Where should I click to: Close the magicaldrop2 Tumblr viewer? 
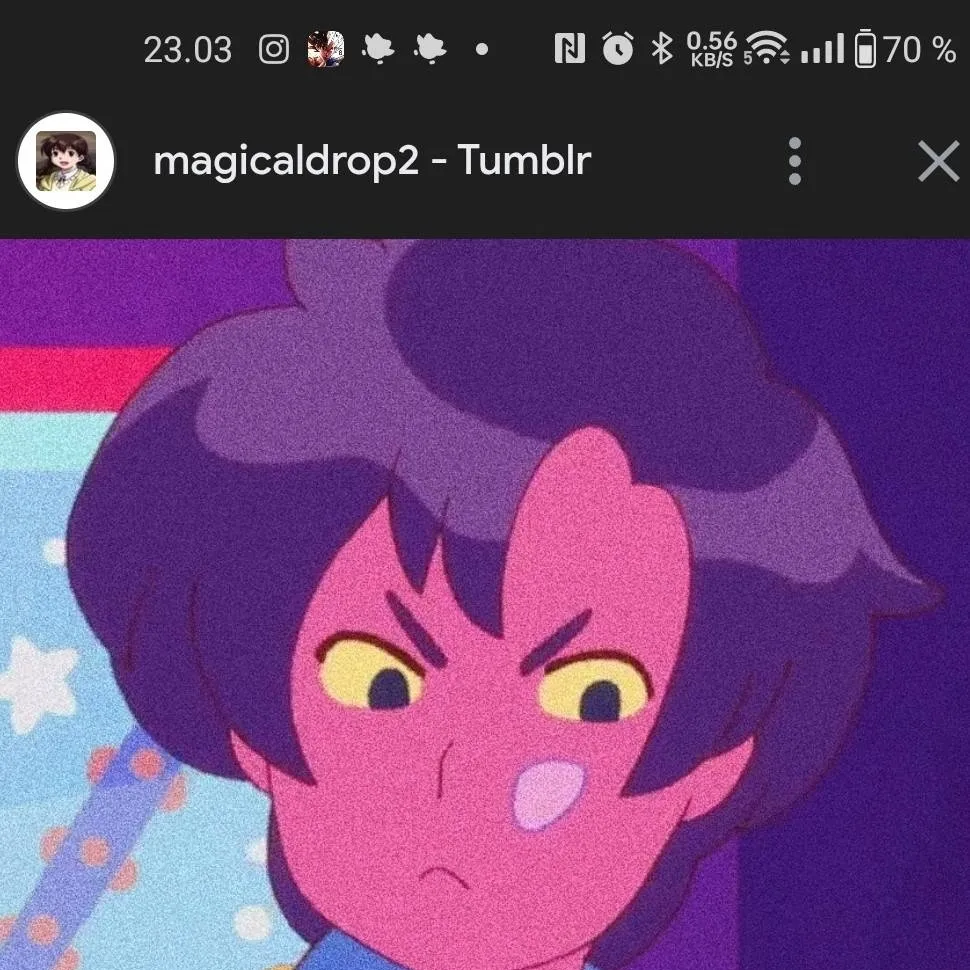(x=937, y=161)
